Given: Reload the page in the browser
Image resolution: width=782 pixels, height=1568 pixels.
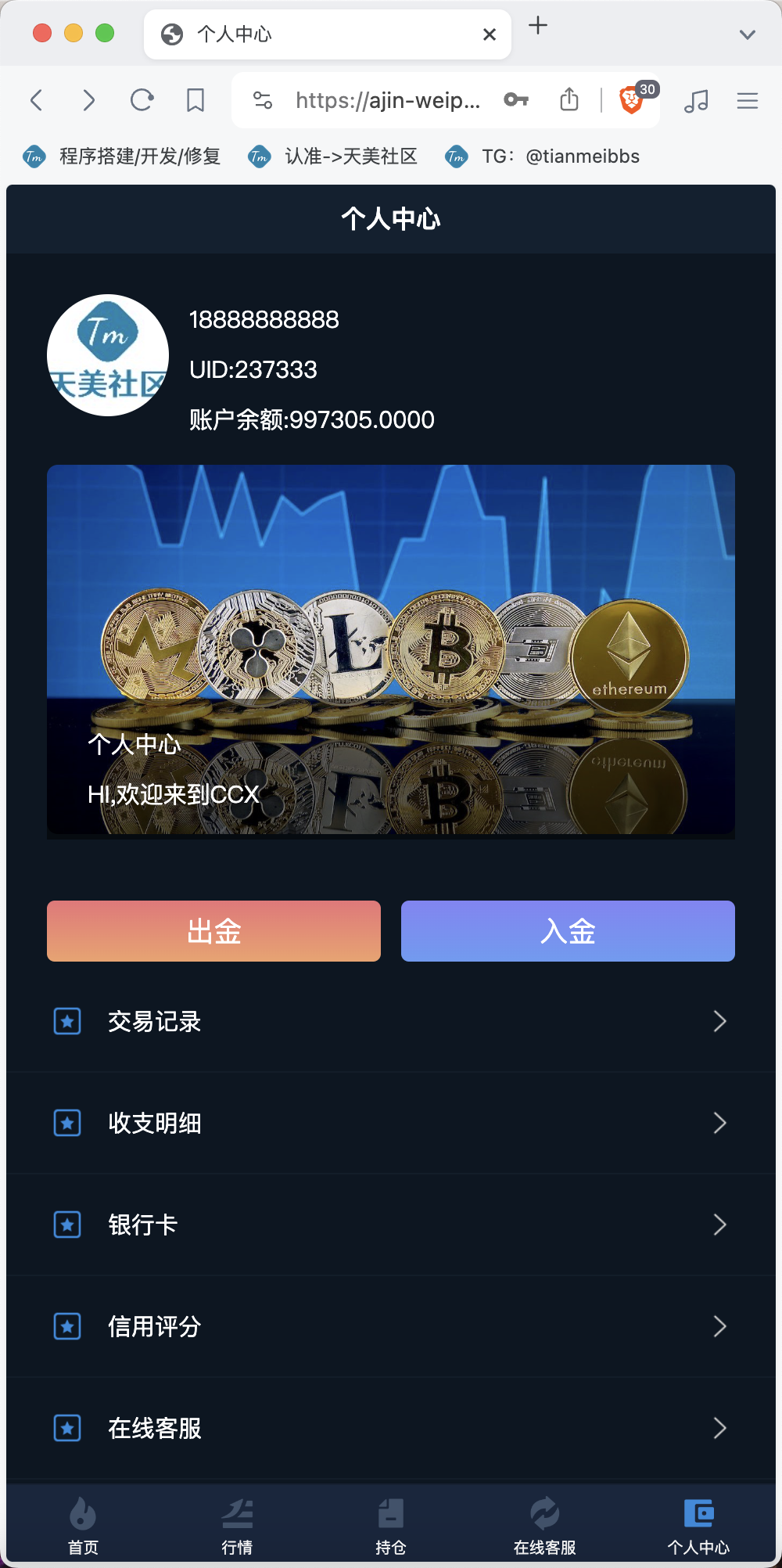Looking at the screenshot, I should point(142,100).
